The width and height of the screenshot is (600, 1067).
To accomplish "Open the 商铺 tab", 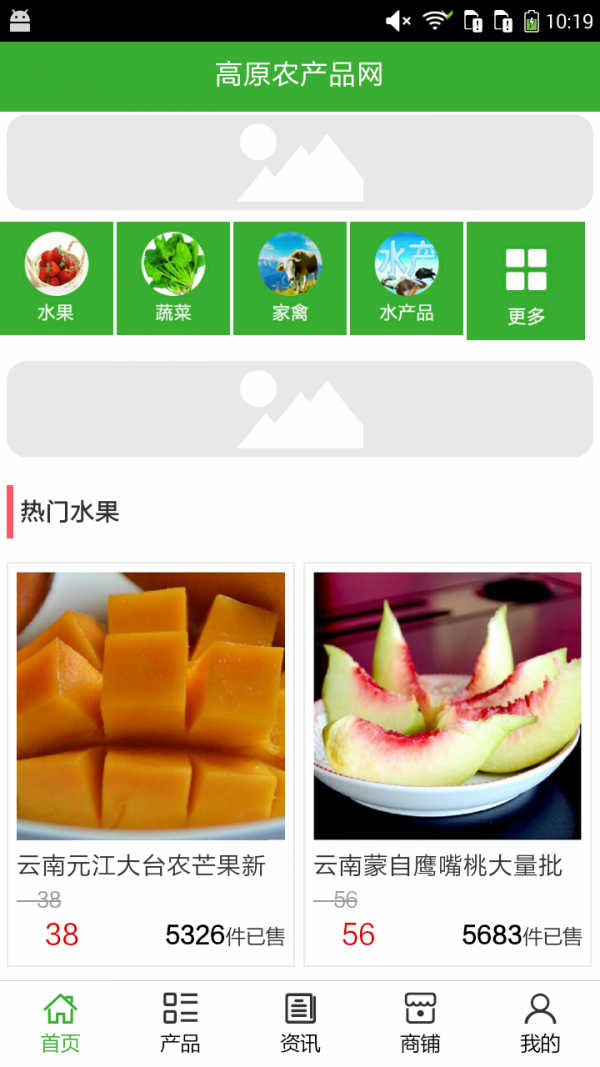I will point(420,1023).
